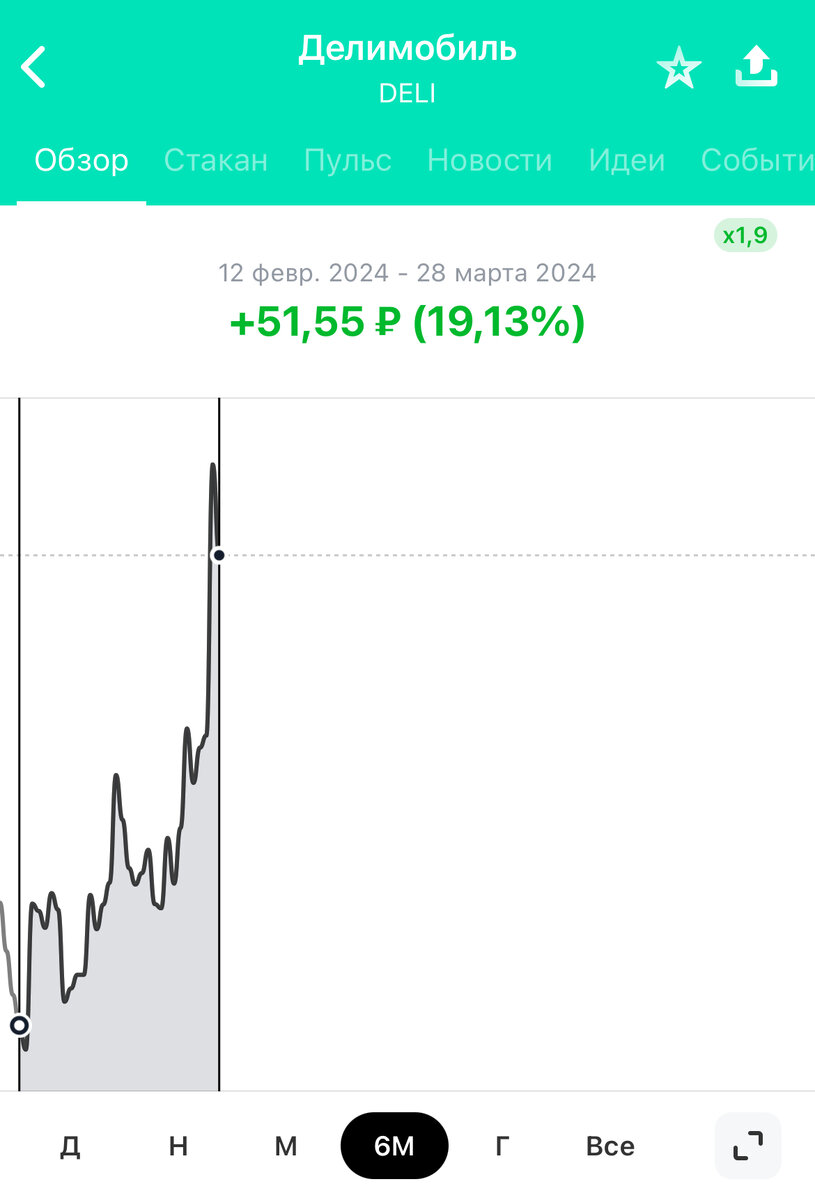Switch to the Пульс tab
The width and height of the screenshot is (815, 1200).
(x=348, y=160)
